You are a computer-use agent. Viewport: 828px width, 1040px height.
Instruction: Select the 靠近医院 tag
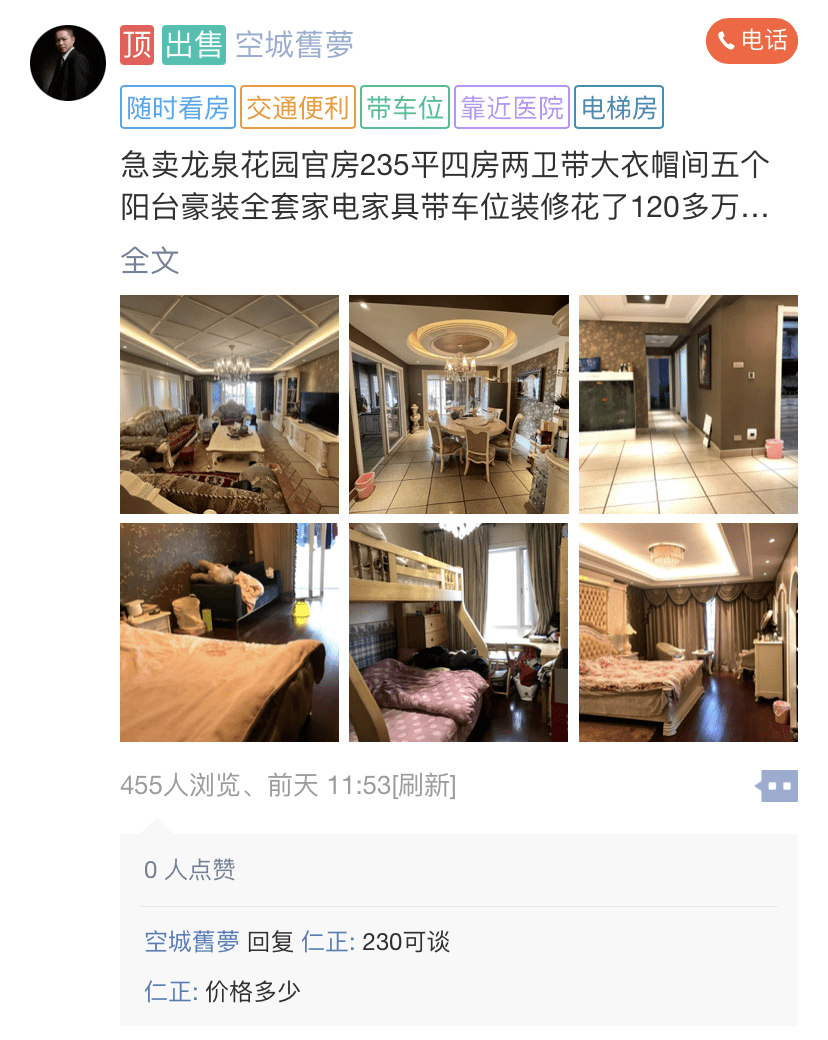(x=512, y=108)
